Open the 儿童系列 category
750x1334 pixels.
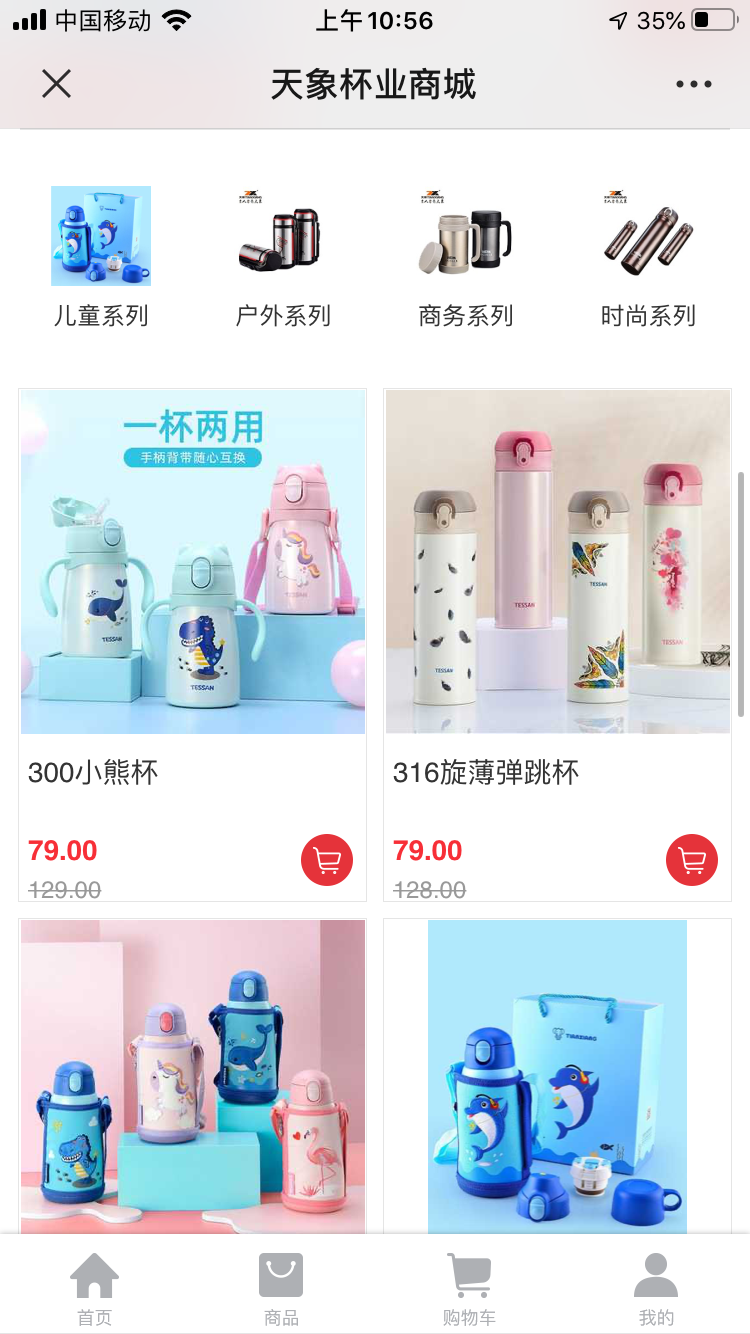pos(101,257)
